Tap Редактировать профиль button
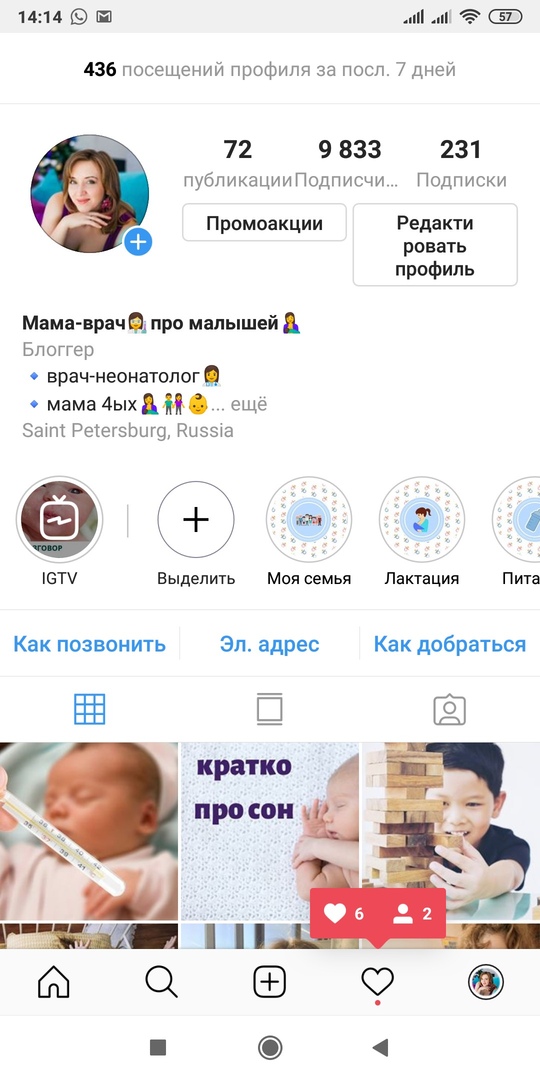This screenshot has height=1080, width=540. click(435, 245)
